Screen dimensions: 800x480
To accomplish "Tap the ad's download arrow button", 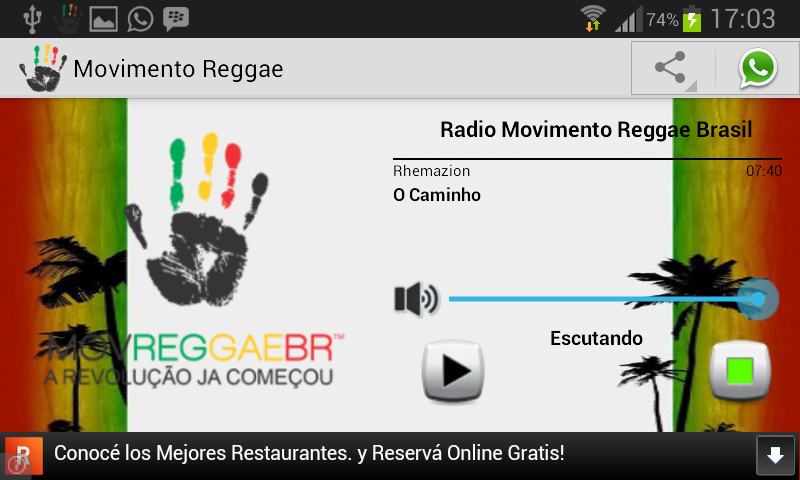I will pos(775,455).
